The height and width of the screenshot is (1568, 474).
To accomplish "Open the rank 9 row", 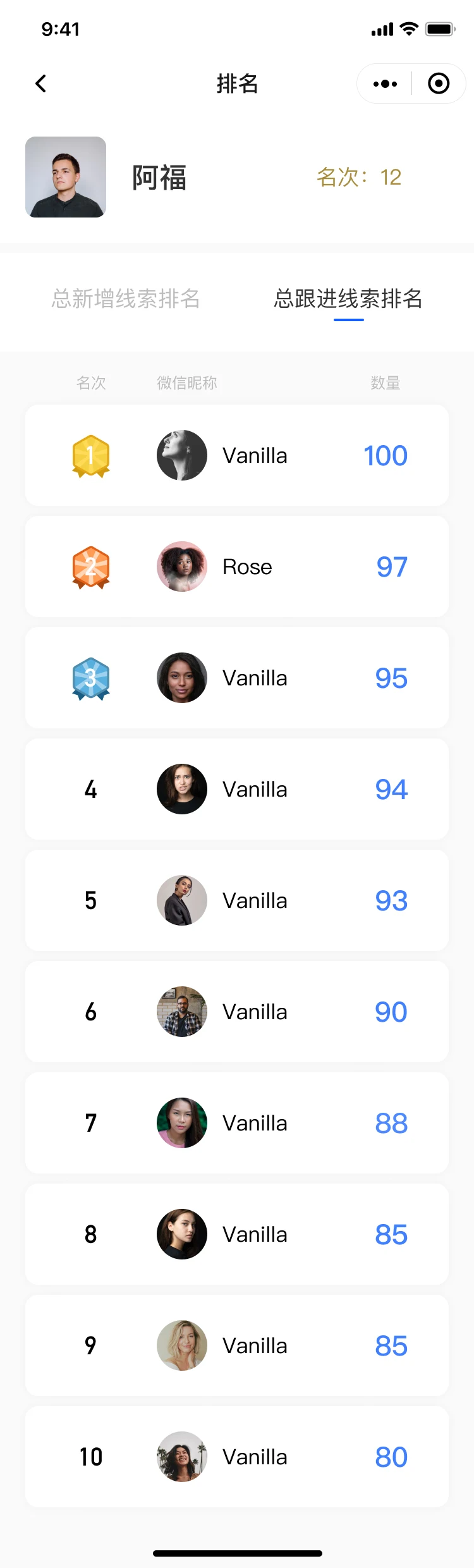I will 237,1345.
